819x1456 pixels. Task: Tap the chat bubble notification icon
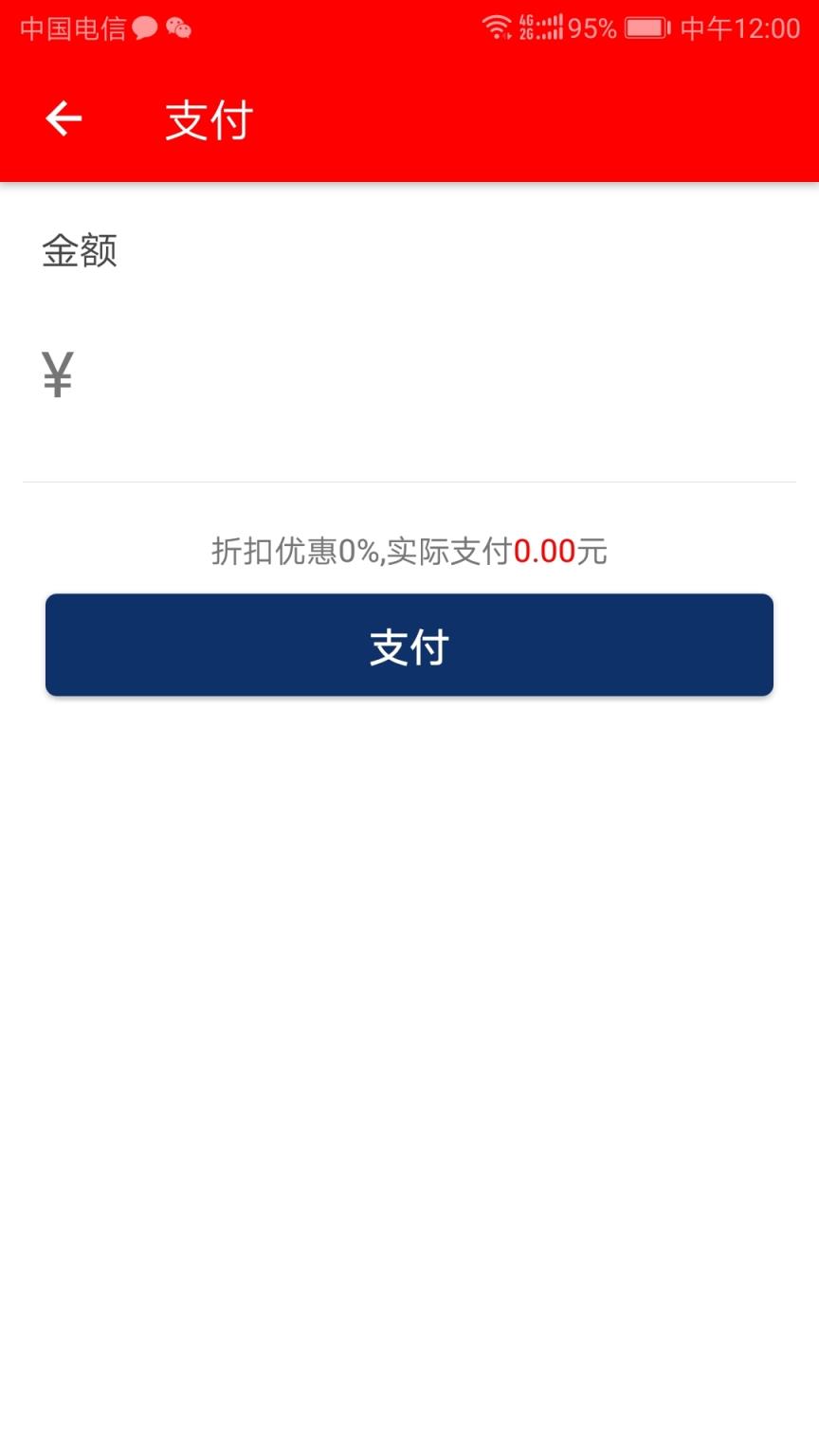pos(142,28)
